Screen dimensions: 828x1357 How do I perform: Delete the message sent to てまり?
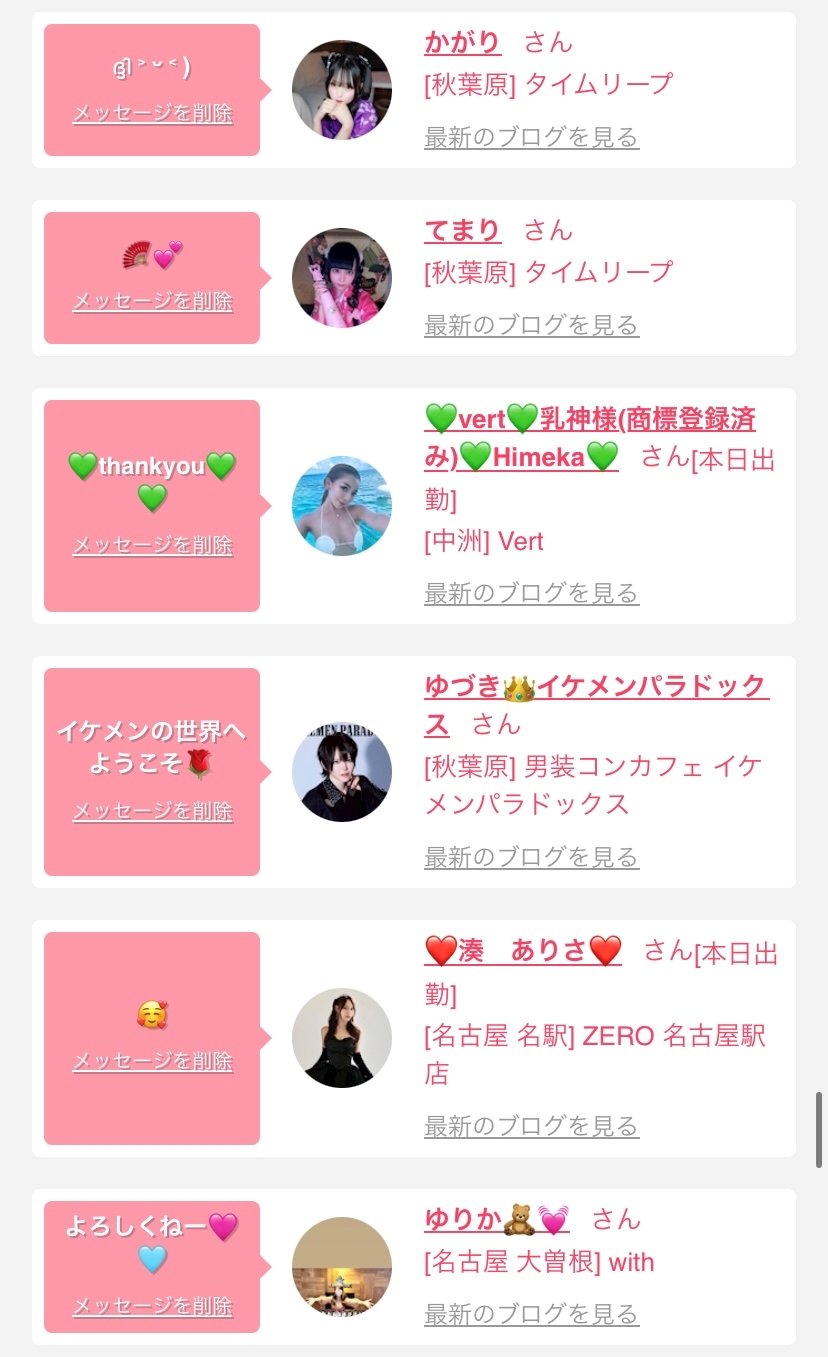(x=152, y=301)
